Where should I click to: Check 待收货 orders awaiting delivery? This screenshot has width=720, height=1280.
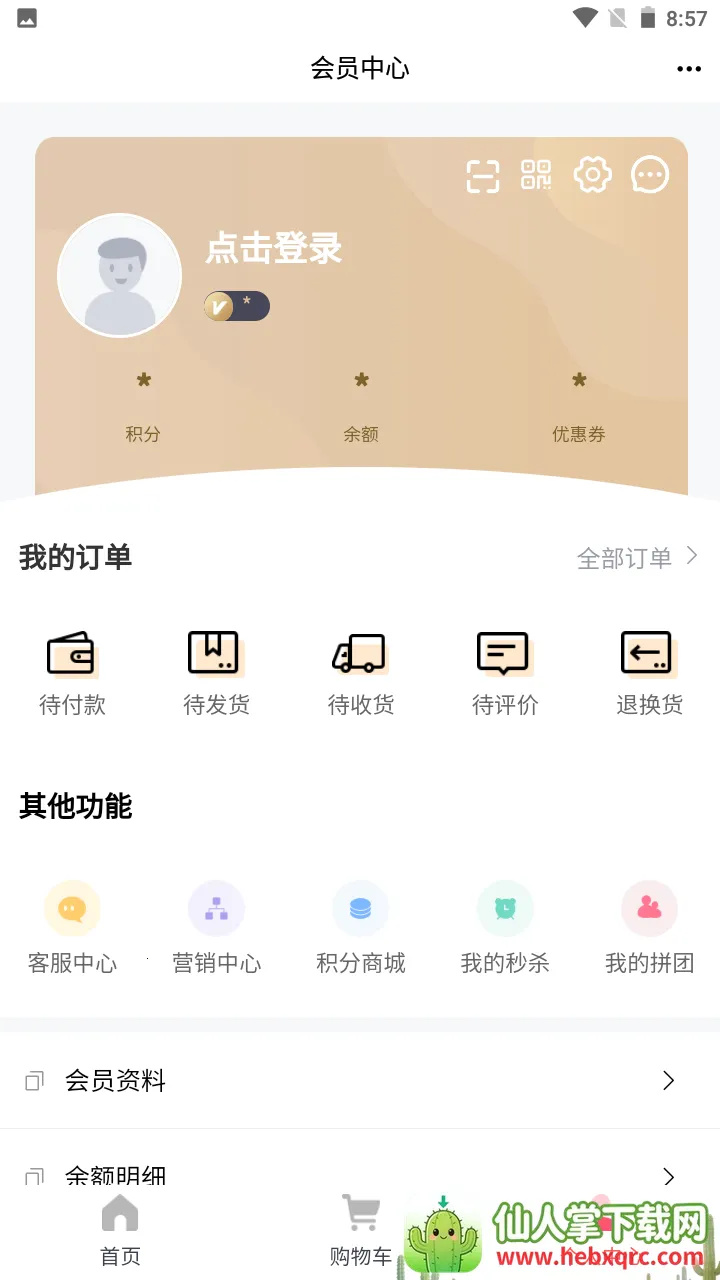pos(360,673)
